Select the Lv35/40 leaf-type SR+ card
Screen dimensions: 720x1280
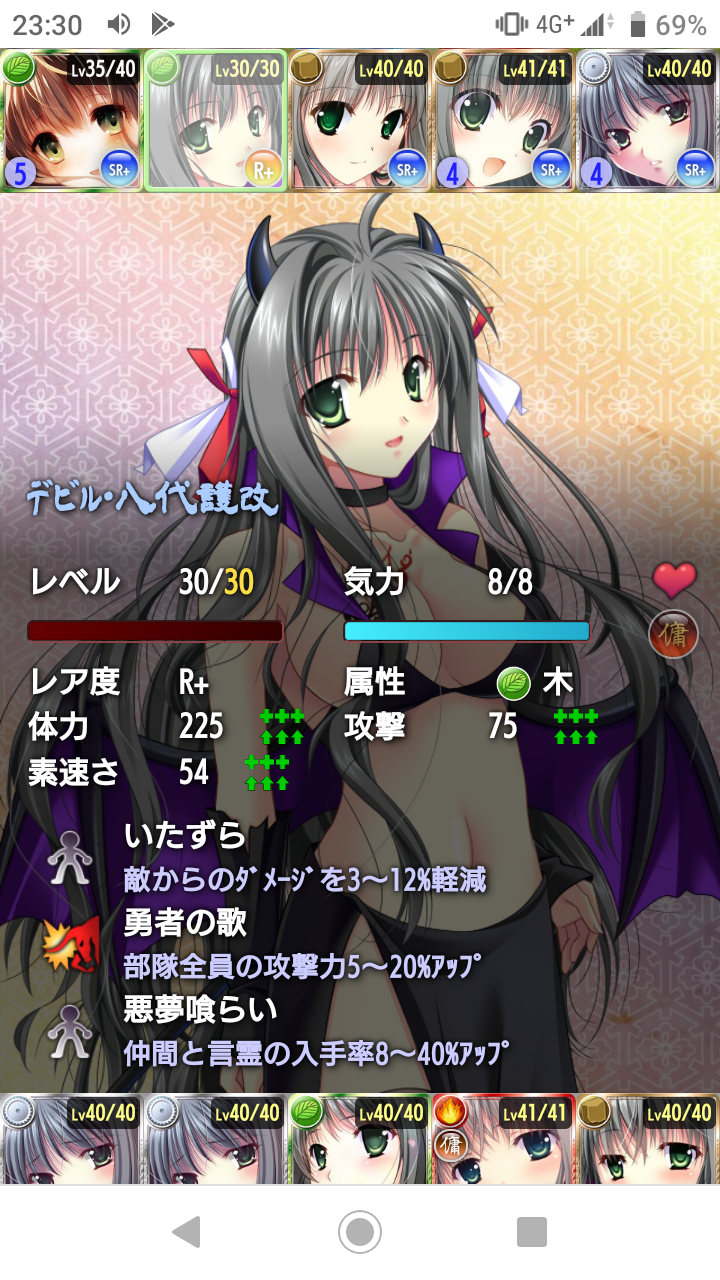pyautogui.click(x=71, y=120)
